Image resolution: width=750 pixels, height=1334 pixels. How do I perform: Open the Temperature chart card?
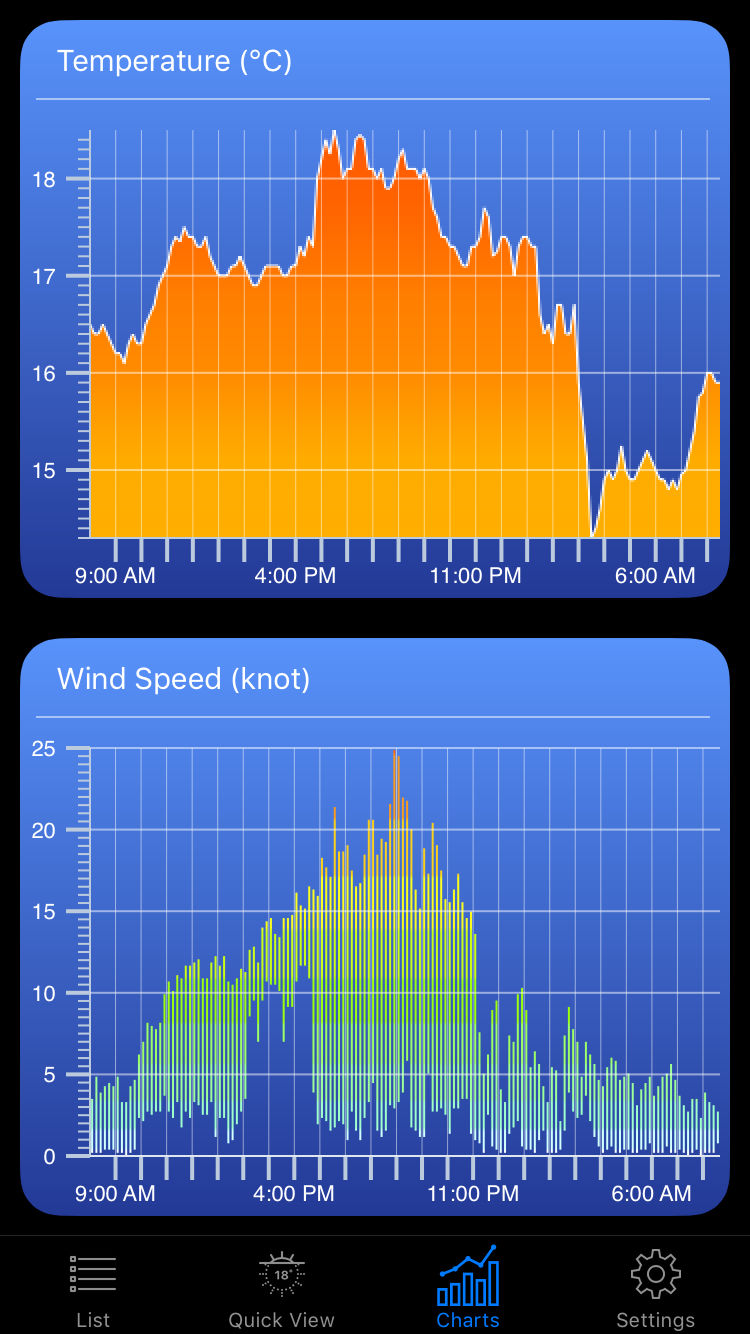tap(375, 309)
